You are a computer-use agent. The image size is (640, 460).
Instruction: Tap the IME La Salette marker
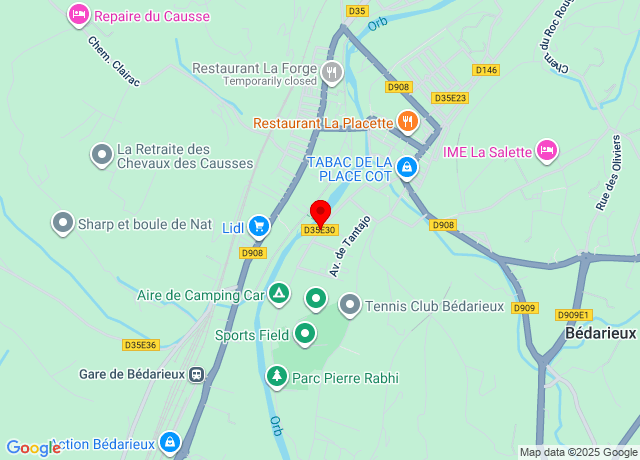click(546, 151)
